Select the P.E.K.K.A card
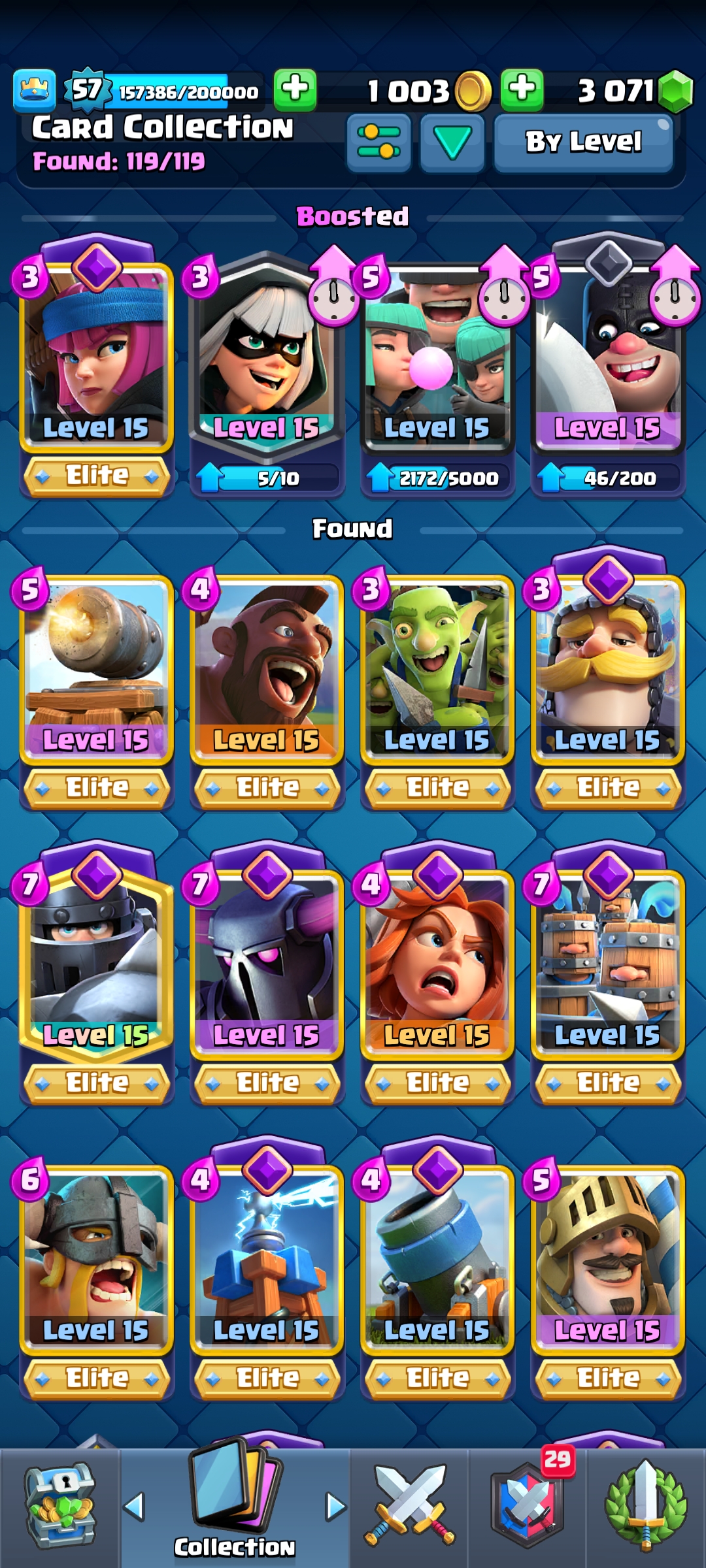The image size is (706, 1568). (267, 977)
